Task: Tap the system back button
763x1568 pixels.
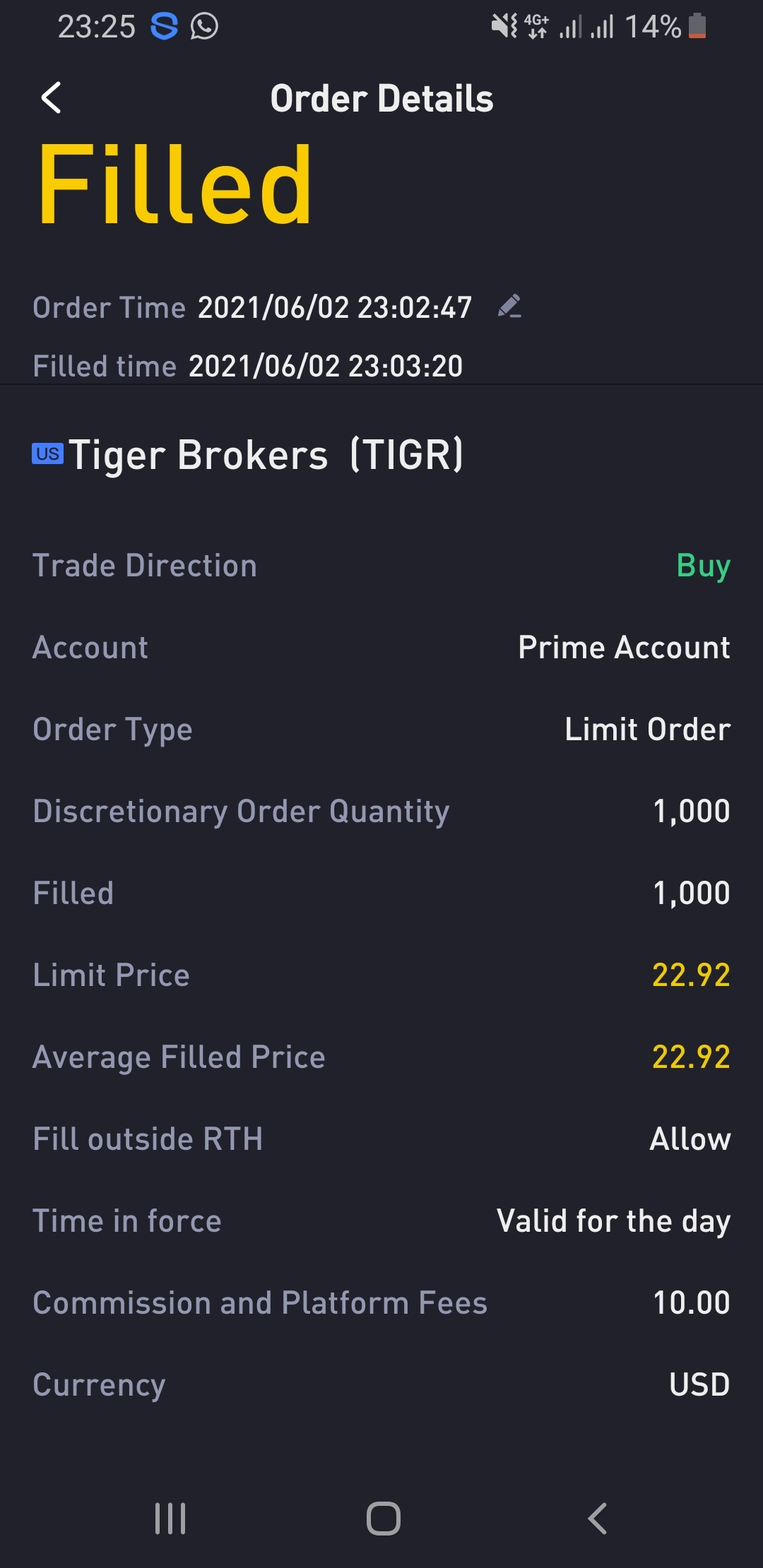Action: [597, 1519]
